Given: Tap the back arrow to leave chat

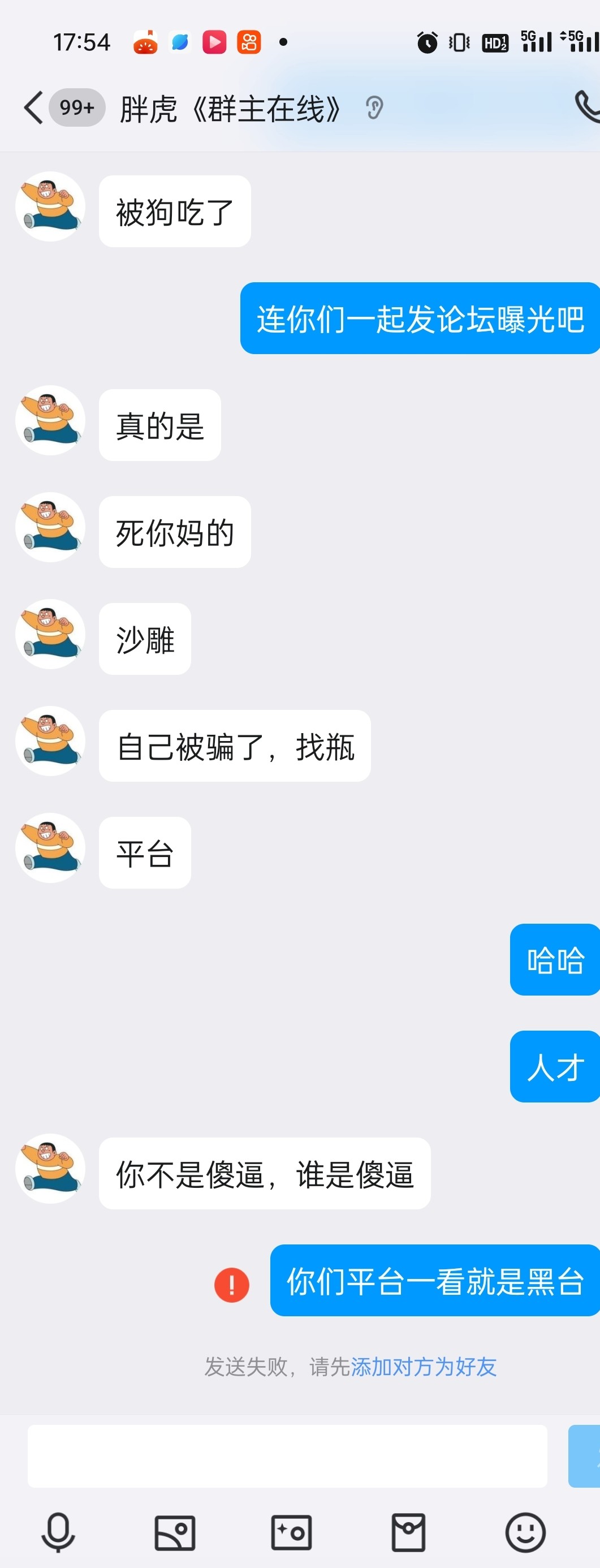Looking at the screenshot, I should pyautogui.click(x=33, y=107).
